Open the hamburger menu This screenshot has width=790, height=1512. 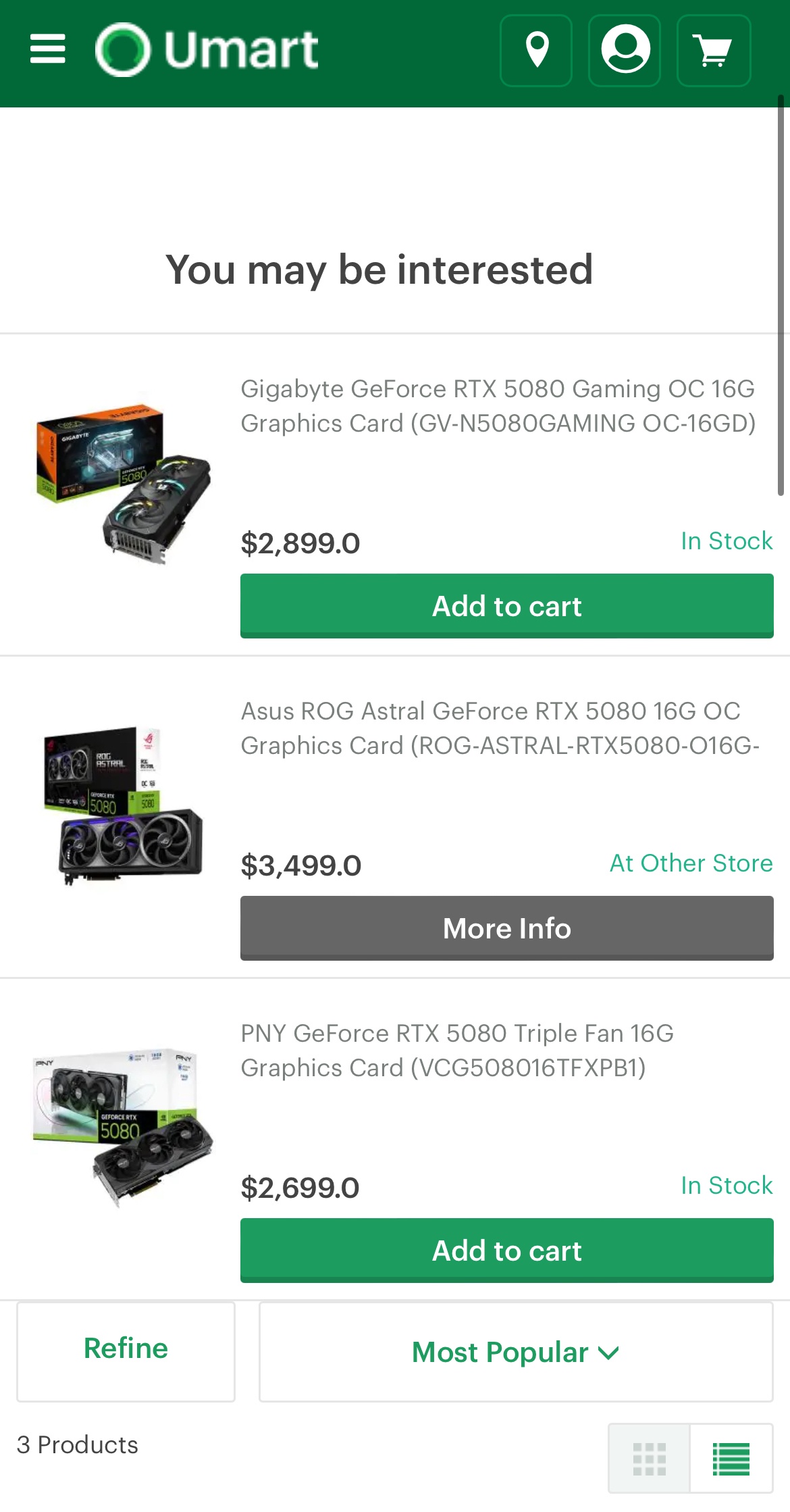tap(48, 49)
